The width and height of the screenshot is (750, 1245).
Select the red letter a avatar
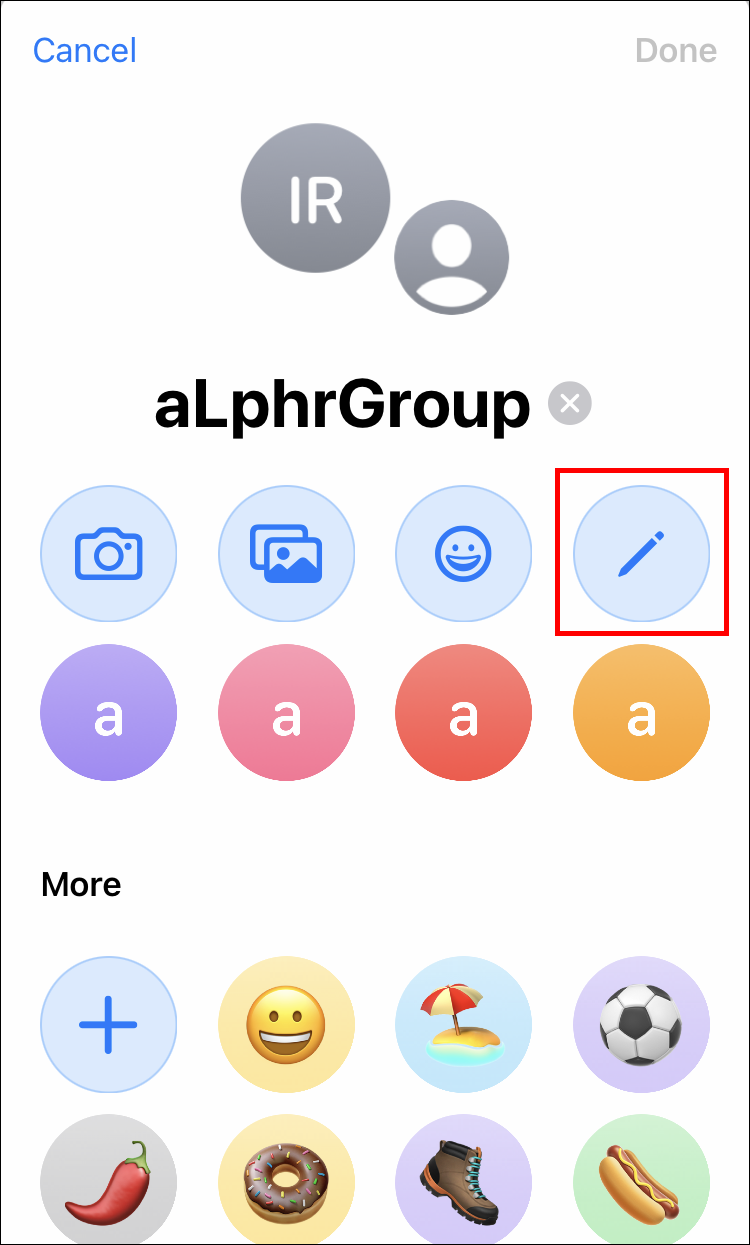(464, 713)
